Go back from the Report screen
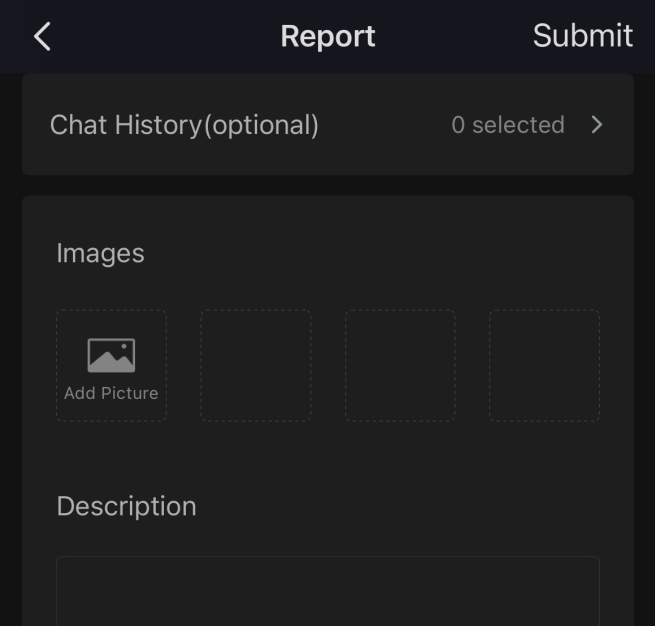Image resolution: width=655 pixels, height=626 pixels. tap(42, 37)
